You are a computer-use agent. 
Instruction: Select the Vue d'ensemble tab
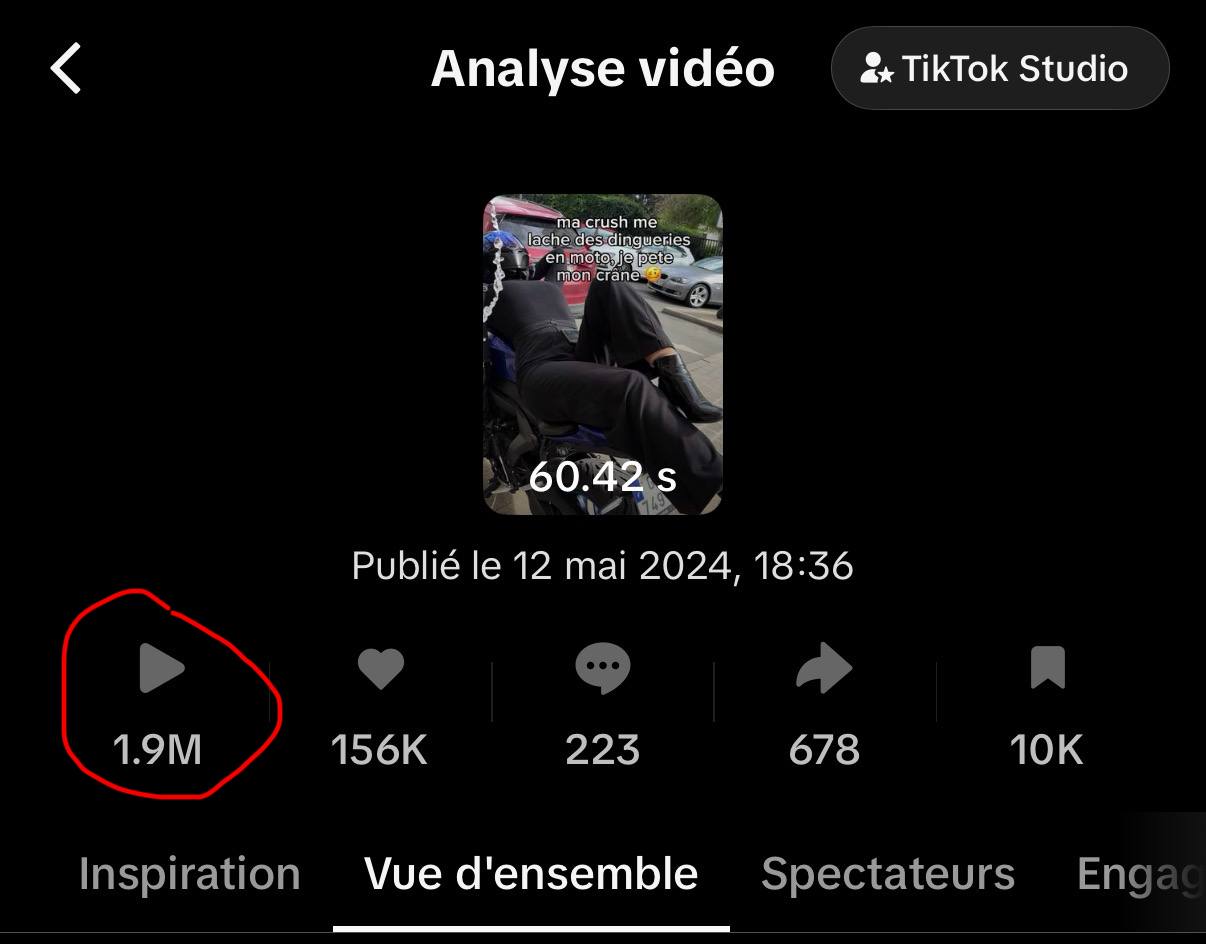(531, 874)
